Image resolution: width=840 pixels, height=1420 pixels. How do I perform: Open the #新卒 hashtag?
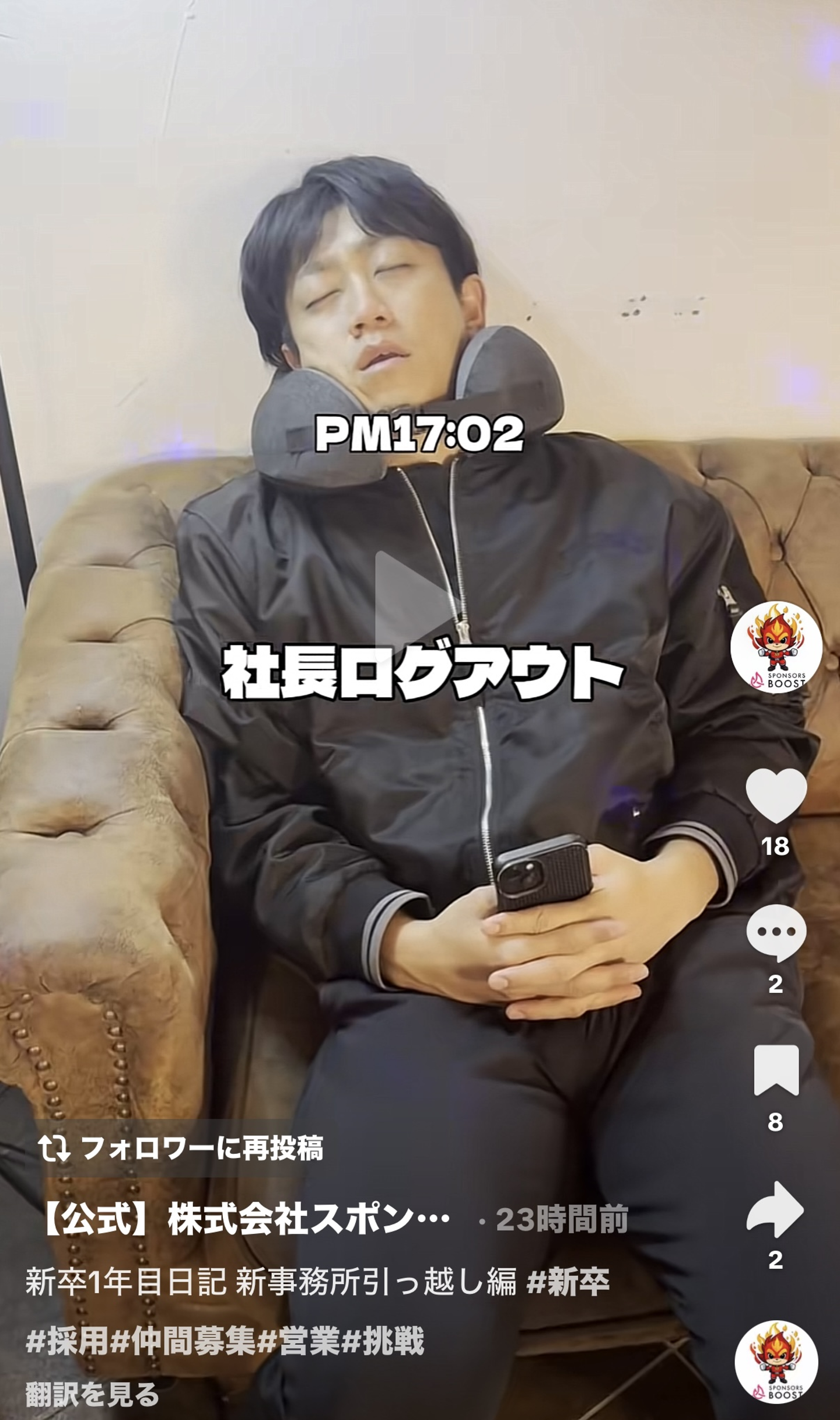pos(568,1283)
